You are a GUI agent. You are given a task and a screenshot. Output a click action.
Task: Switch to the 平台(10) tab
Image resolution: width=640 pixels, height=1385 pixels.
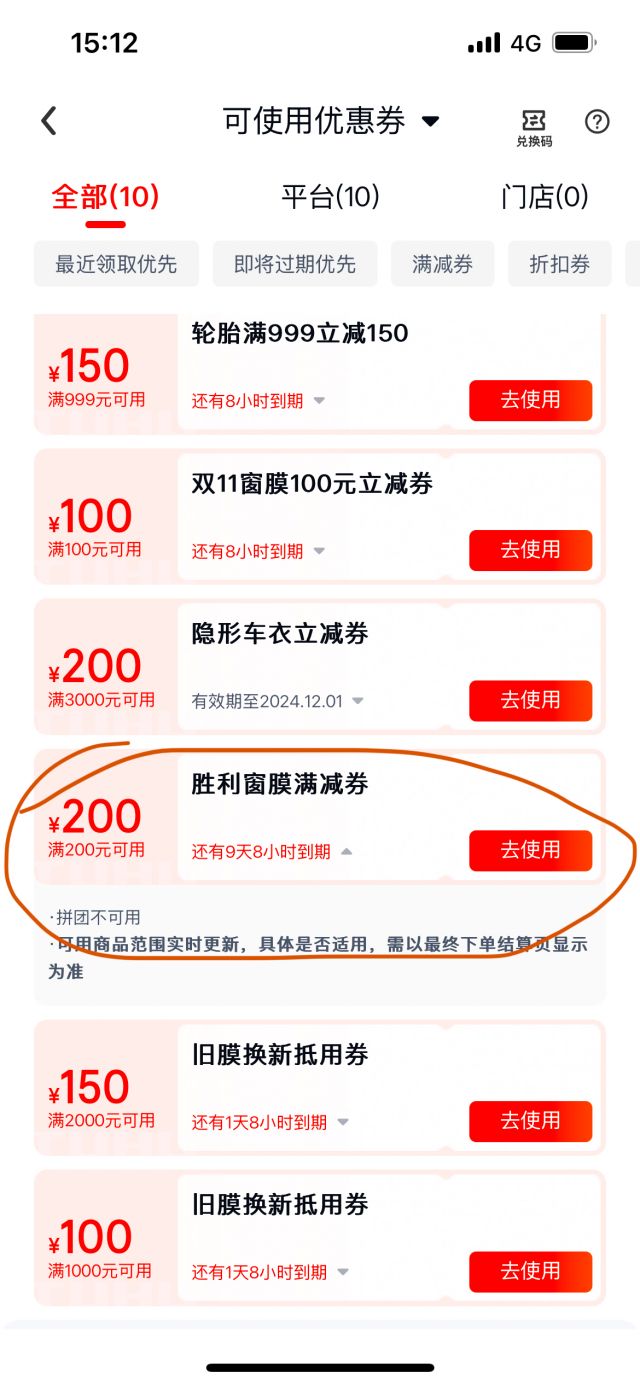click(x=330, y=196)
